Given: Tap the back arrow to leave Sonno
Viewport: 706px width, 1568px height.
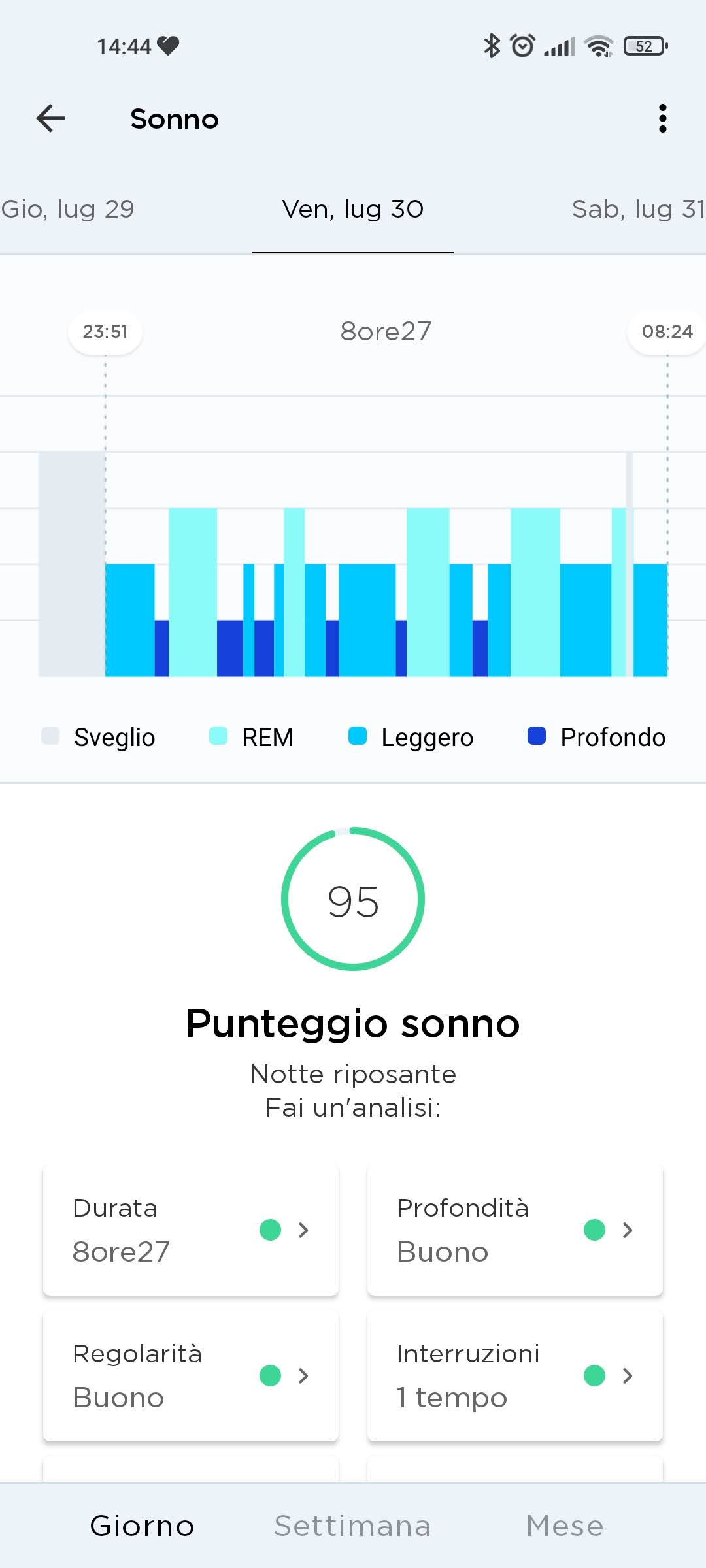Looking at the screenshot, I should point(50,118).
